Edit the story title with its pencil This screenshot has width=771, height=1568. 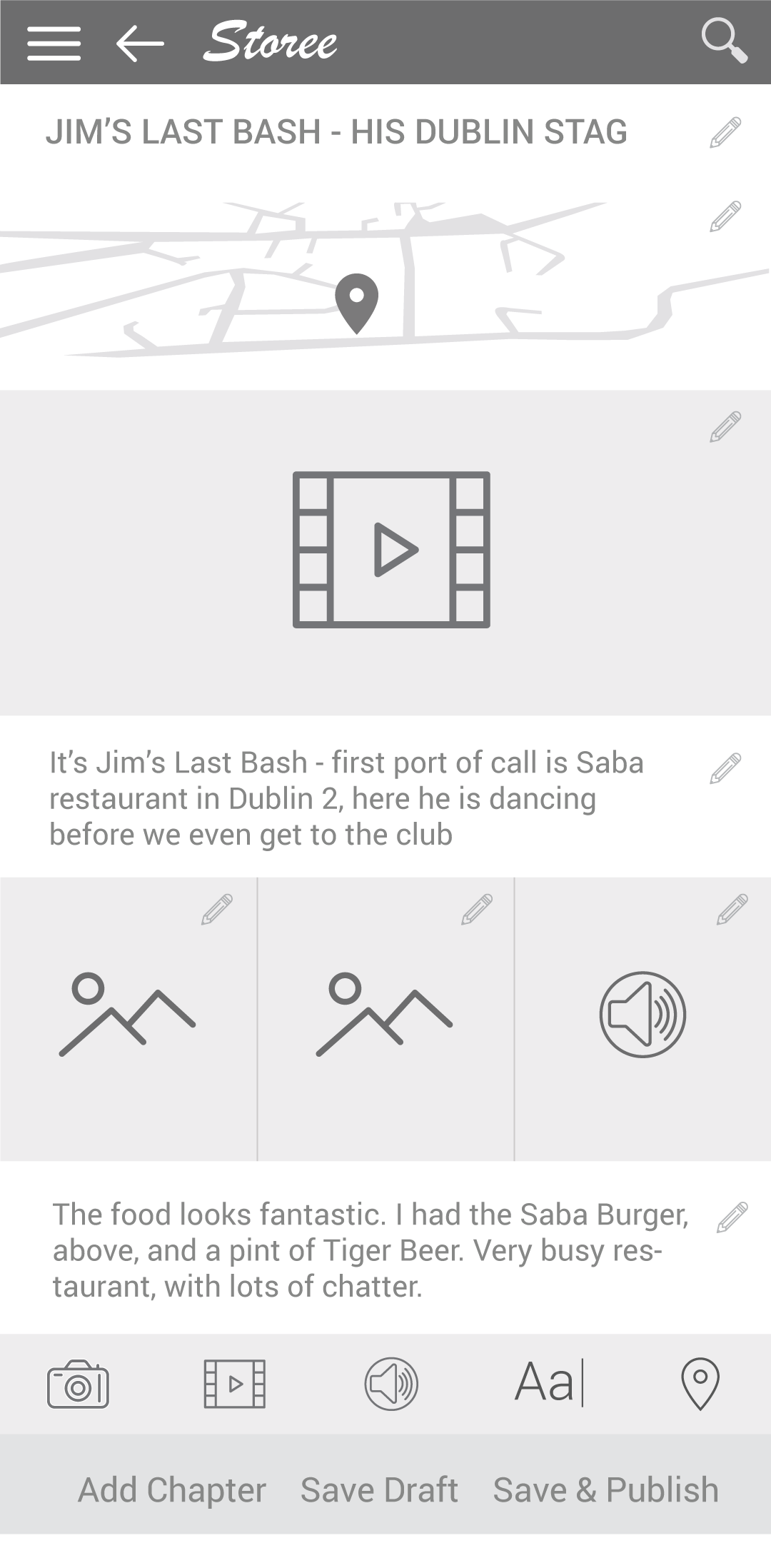coord(725,133)
